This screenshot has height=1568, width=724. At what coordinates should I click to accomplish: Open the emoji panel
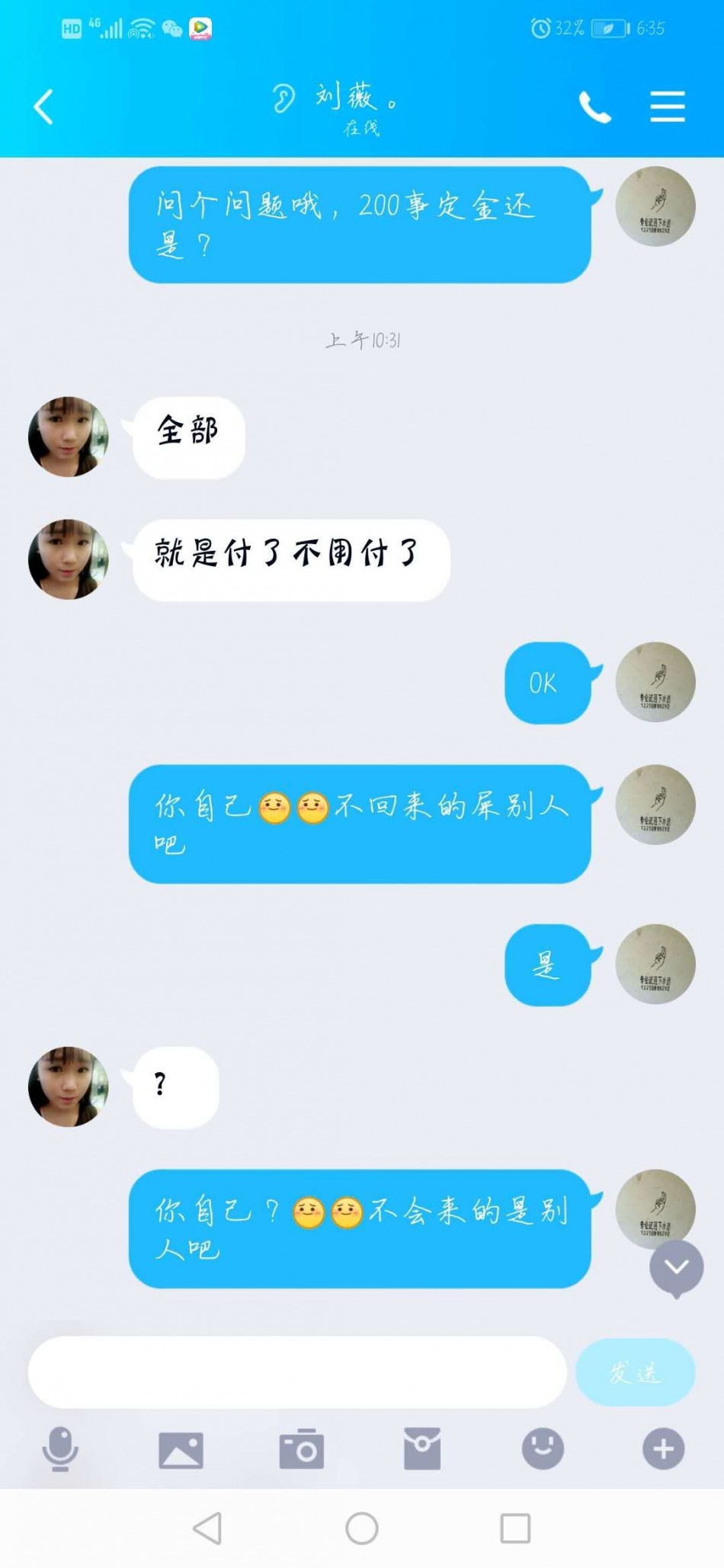click(x=543, y=1448)
